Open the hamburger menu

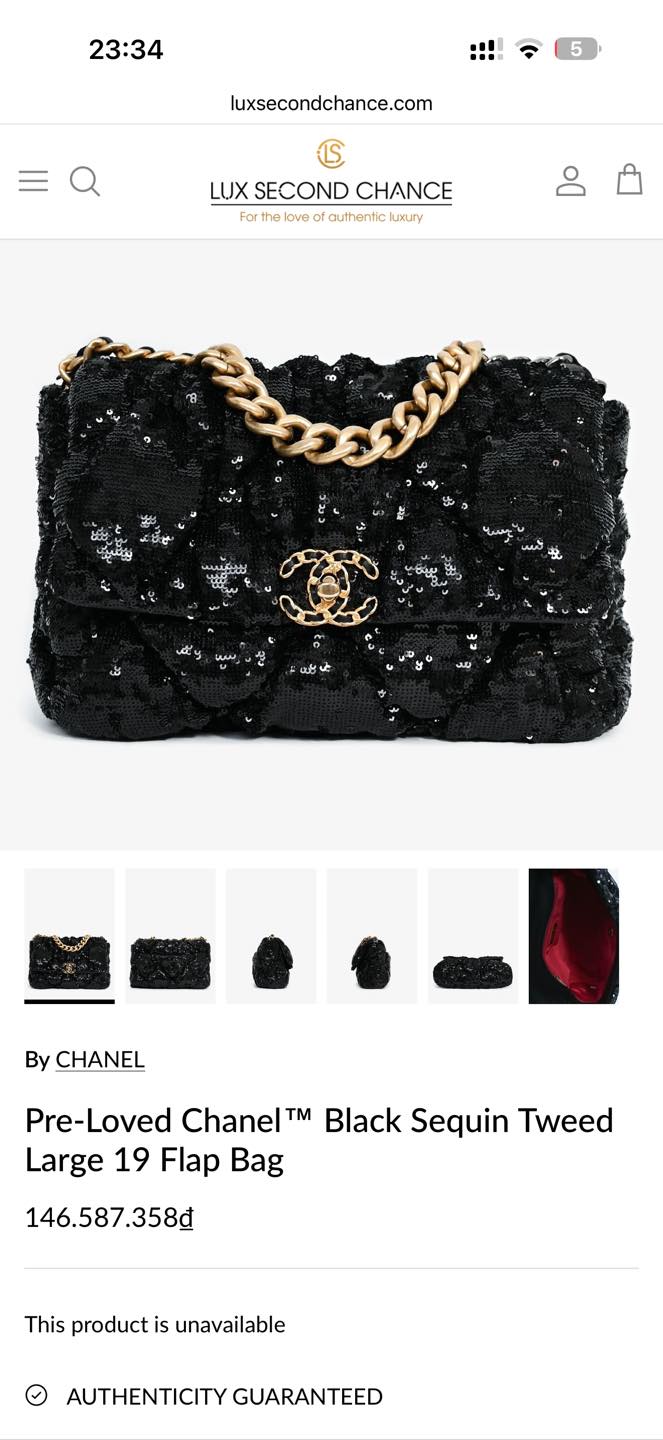33,181
